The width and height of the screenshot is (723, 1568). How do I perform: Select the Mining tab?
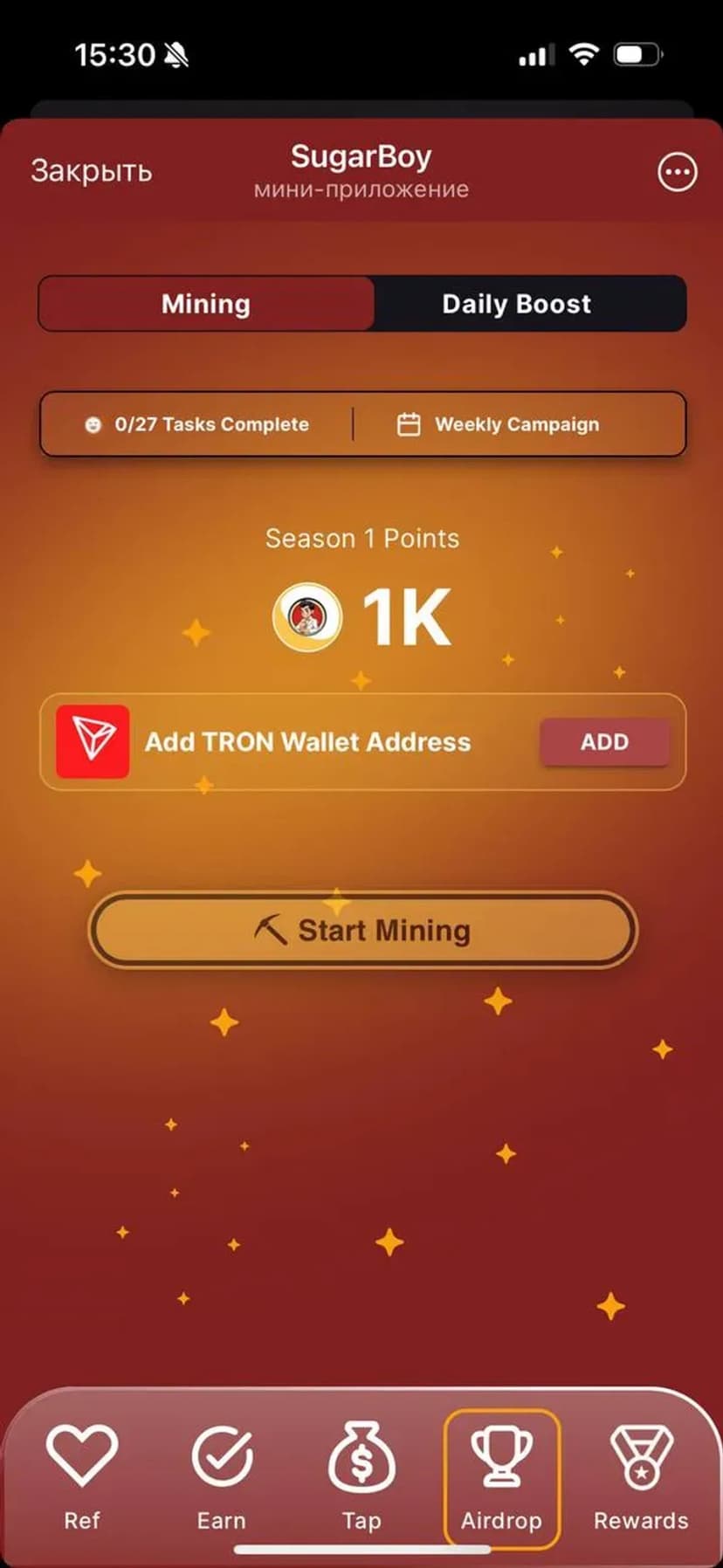(206, 304)
